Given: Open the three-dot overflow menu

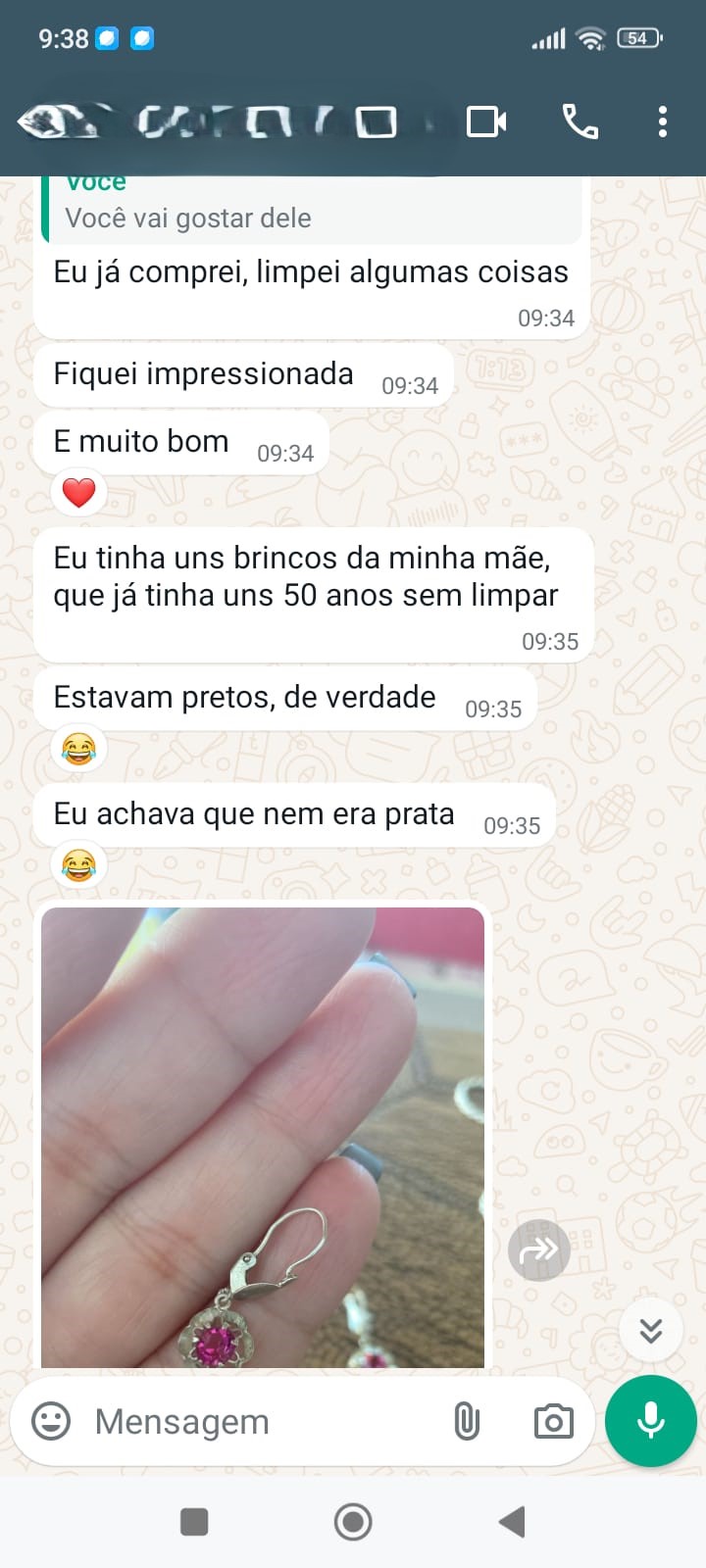Looking at the screenshot, I should pyautogui.click(x=663, y=122).
